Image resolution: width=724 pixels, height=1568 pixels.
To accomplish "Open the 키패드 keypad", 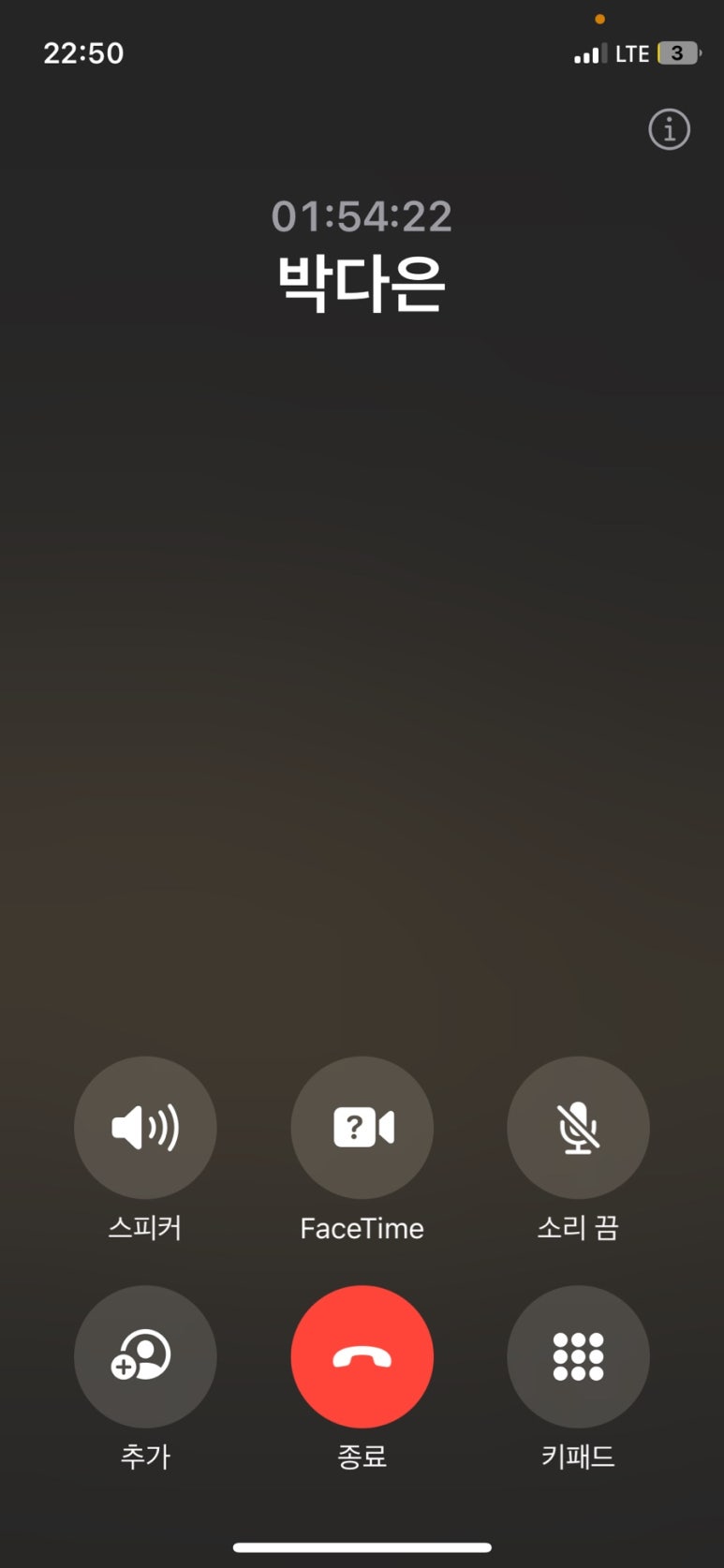I will (578, 1355).
